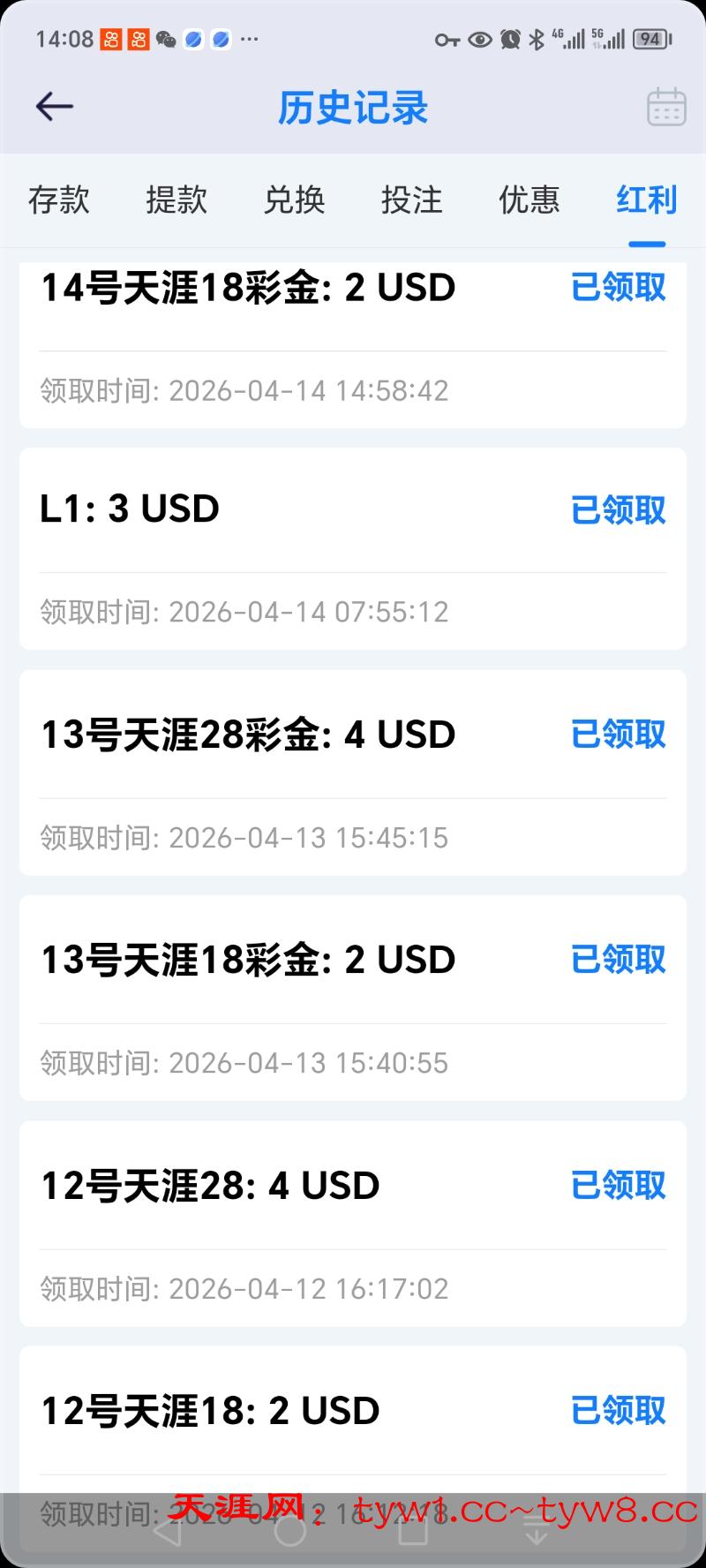This screenshot has width=706, height=1568.
Task: Open the 兑换 tab
Action: point(294,200)
